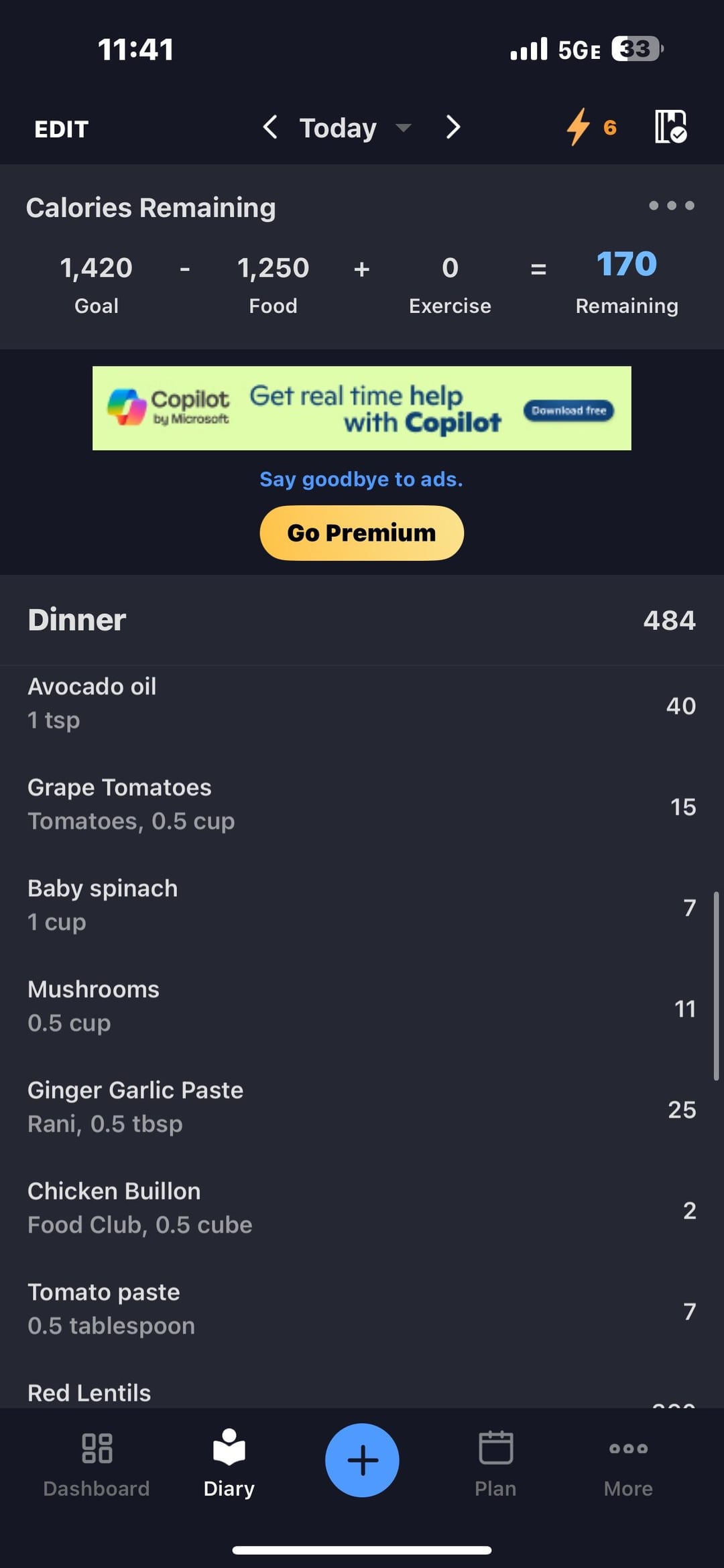Viewport: 724px width, 1568px height.
Task: Open the Grape Tomatoes entry
Action: [362, 804]
